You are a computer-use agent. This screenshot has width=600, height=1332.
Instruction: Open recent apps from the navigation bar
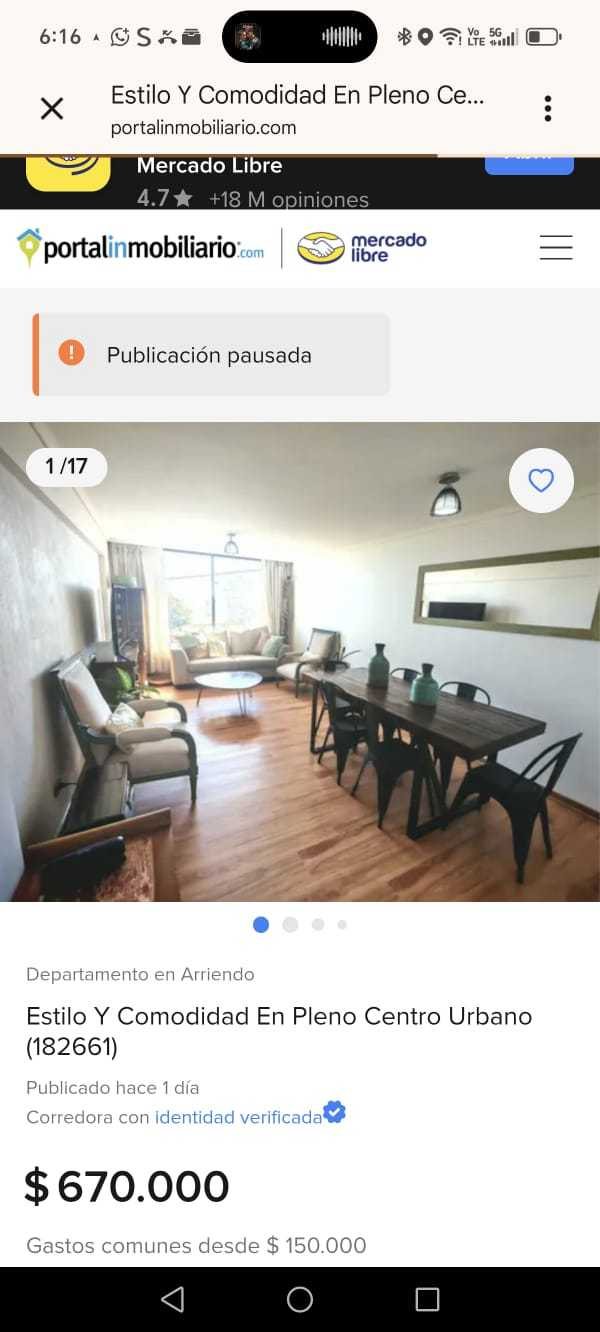click(x=427, y=1299)
